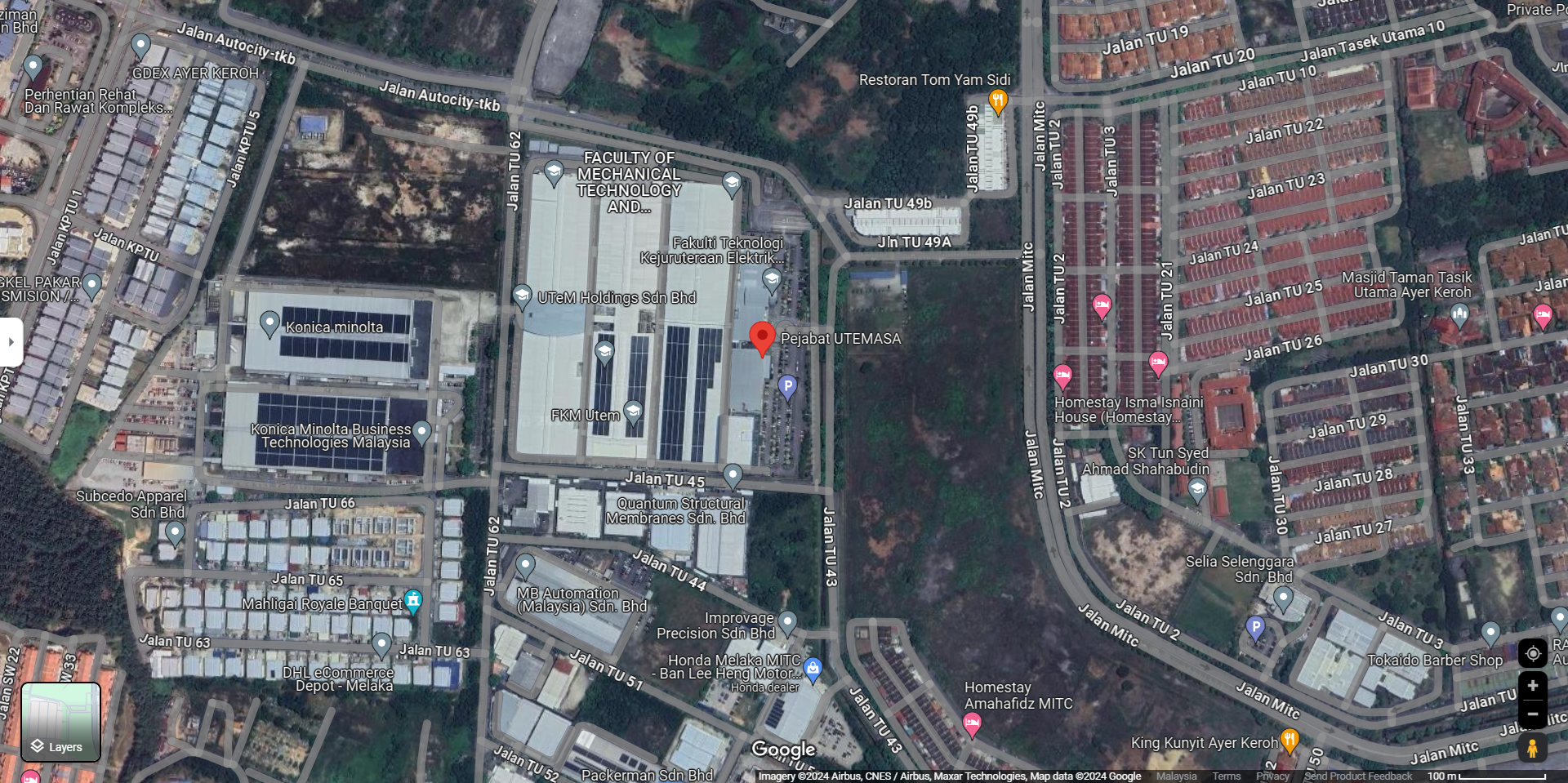Open the Terms link

pyautogui.click(x=1226, y=776)
